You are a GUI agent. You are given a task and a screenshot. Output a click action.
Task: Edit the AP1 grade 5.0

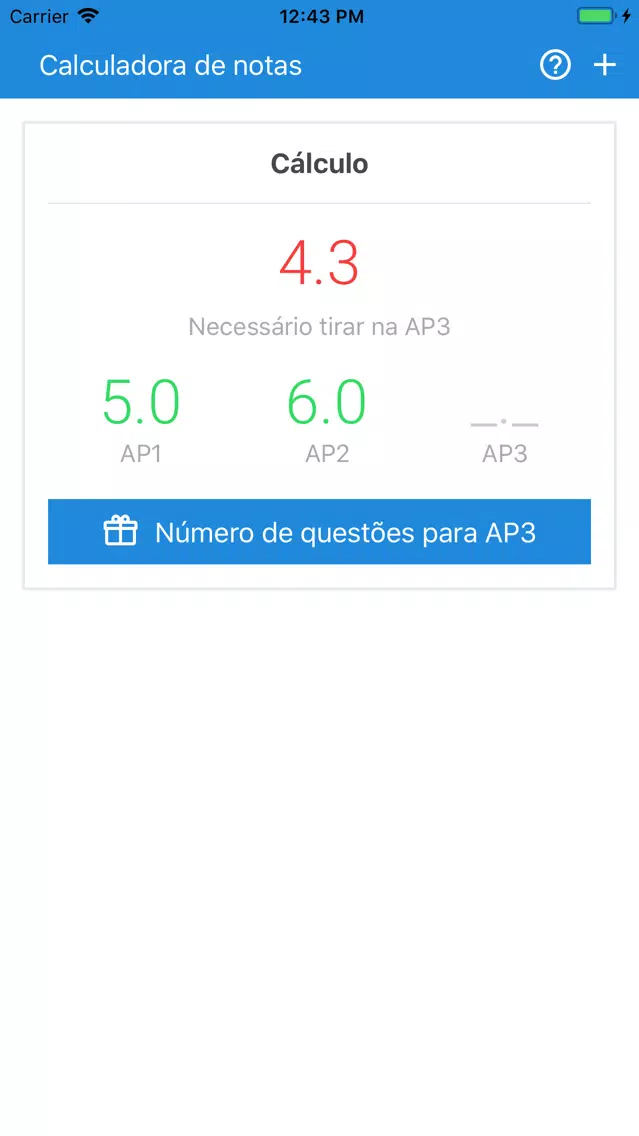pyautogui.click(x=141, y=402)
